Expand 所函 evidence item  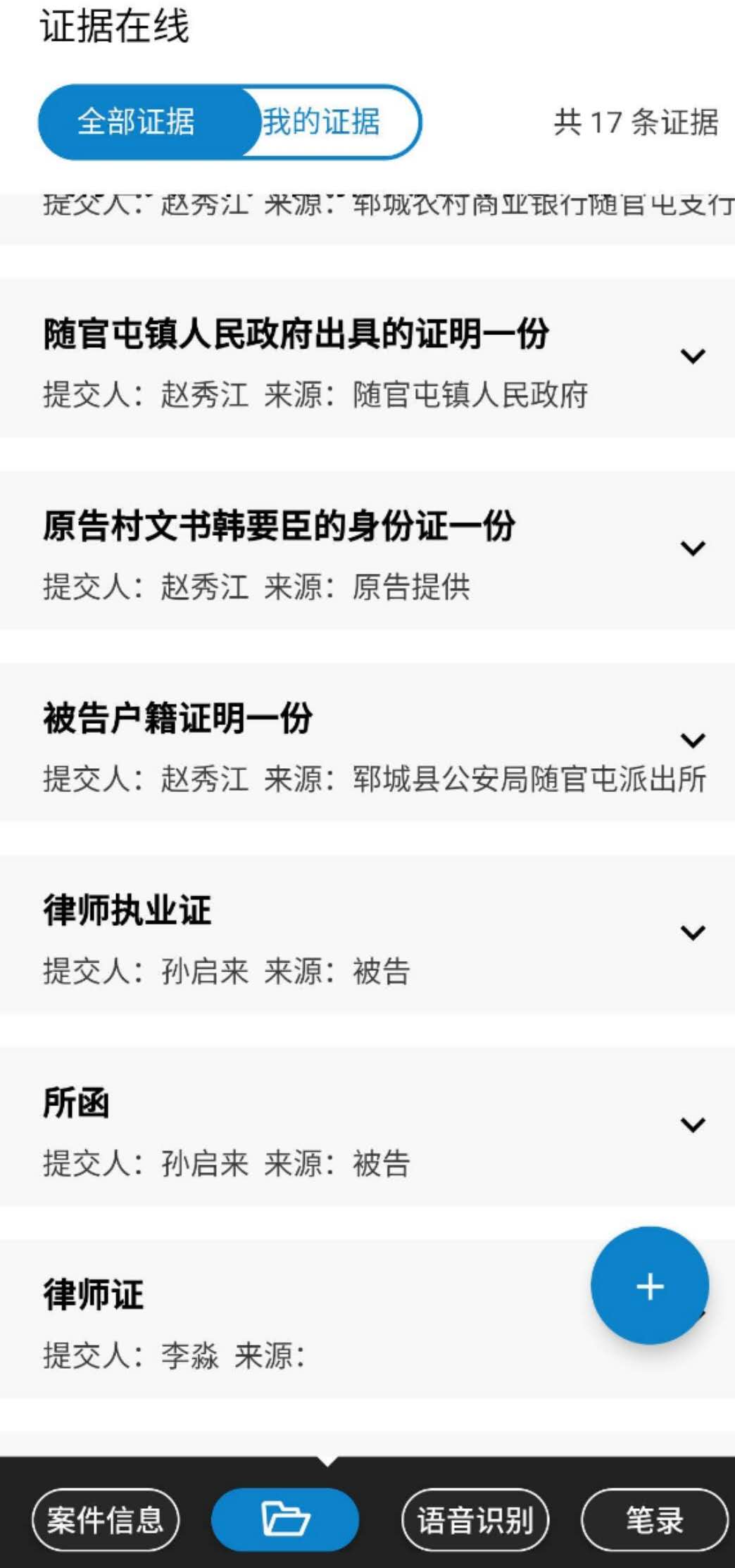coord(693,1124)
